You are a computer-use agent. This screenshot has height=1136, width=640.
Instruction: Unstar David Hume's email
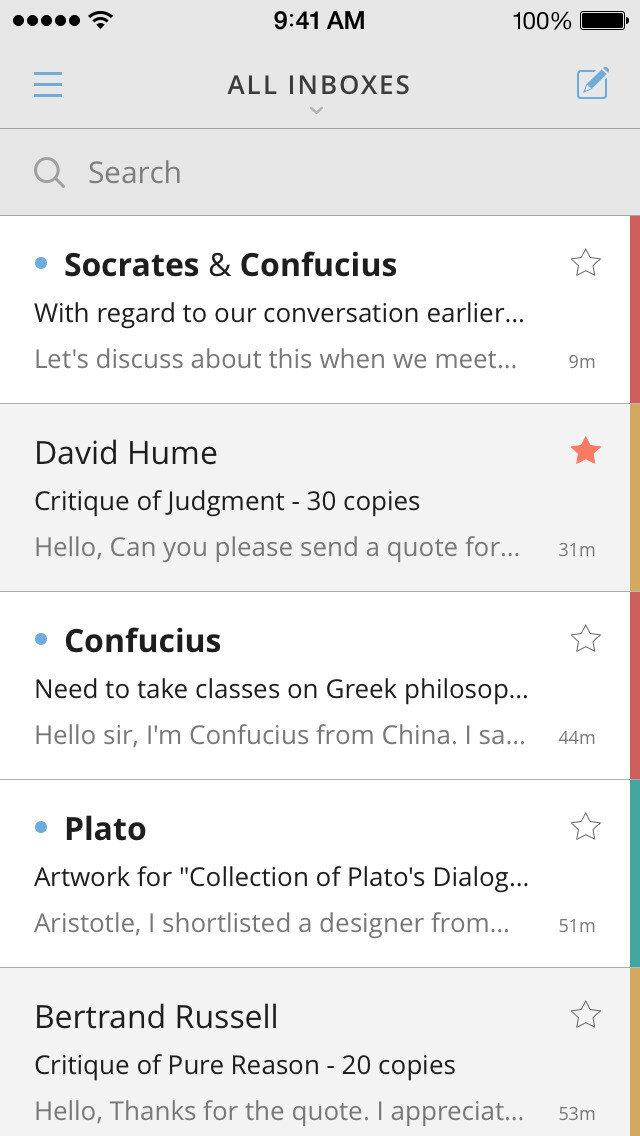tap(585, 451)
